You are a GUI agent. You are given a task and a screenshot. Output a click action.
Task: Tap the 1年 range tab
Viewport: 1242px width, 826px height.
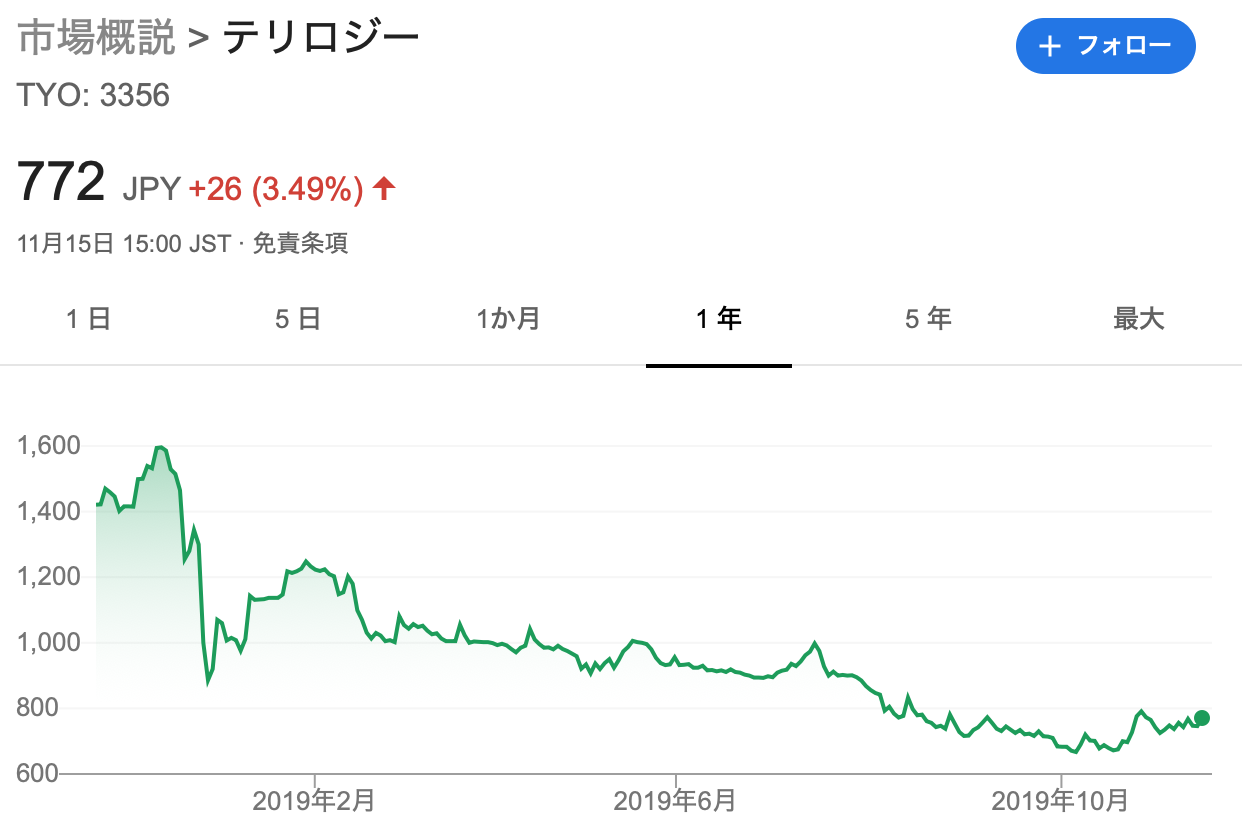click(718, 319)
